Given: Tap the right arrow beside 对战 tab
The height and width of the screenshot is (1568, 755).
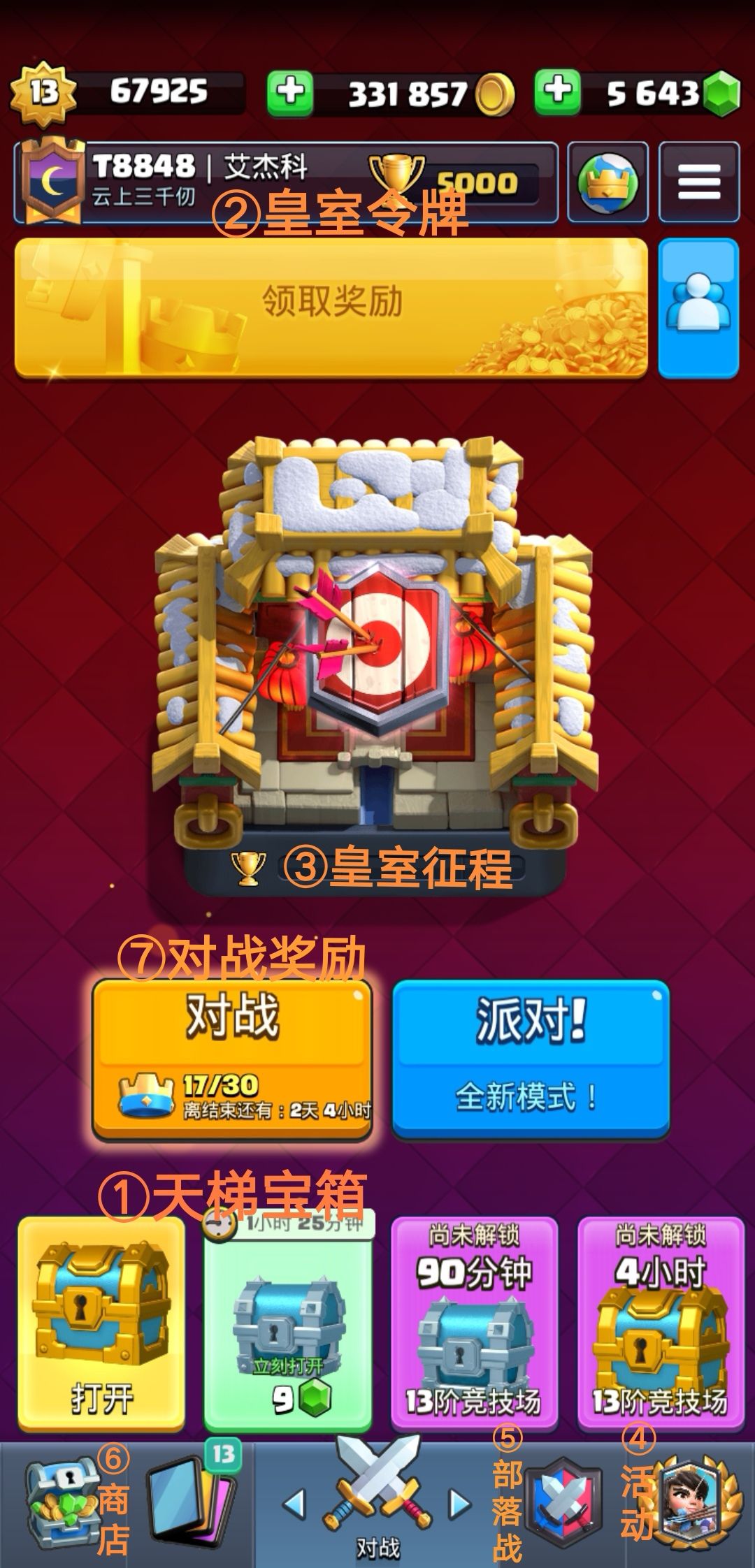Looking at the screenshot, I should click(x=459, y=1504).
